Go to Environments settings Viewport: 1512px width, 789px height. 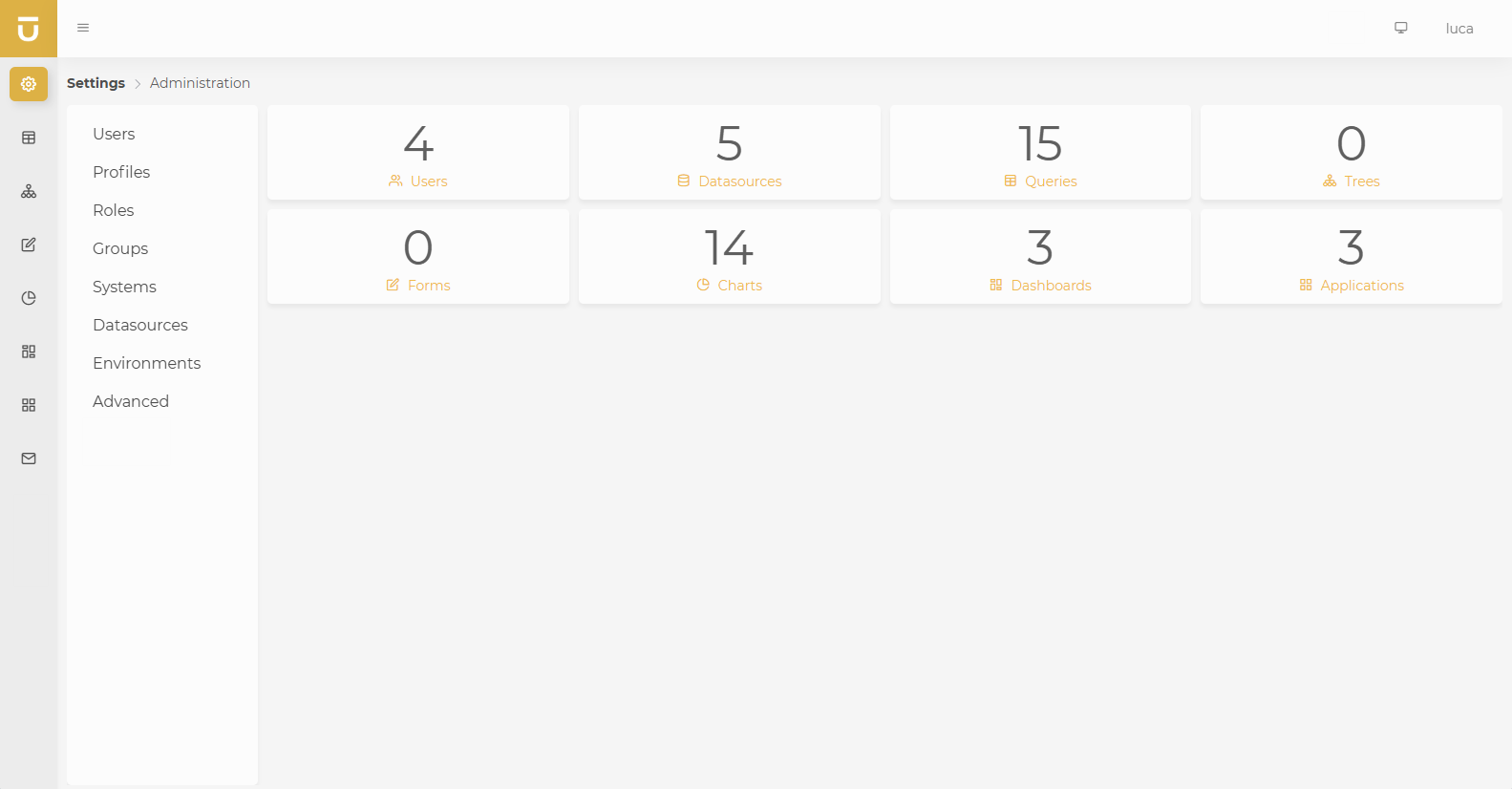pos(146,363)
